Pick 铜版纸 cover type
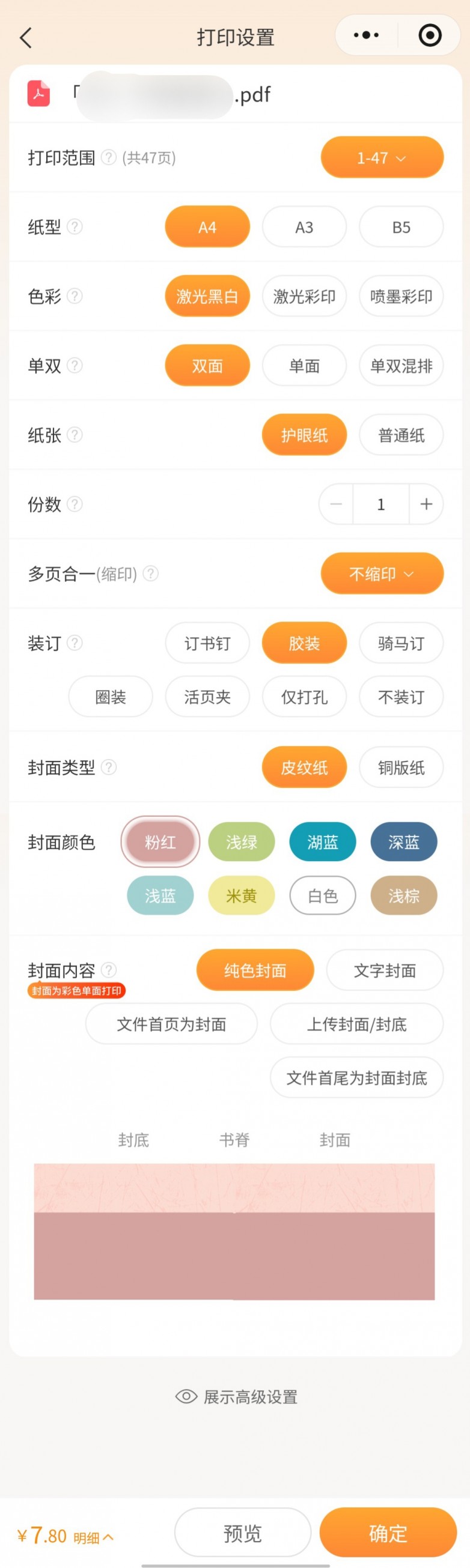This screenshot has height=1568, width=470. point(401,767)
